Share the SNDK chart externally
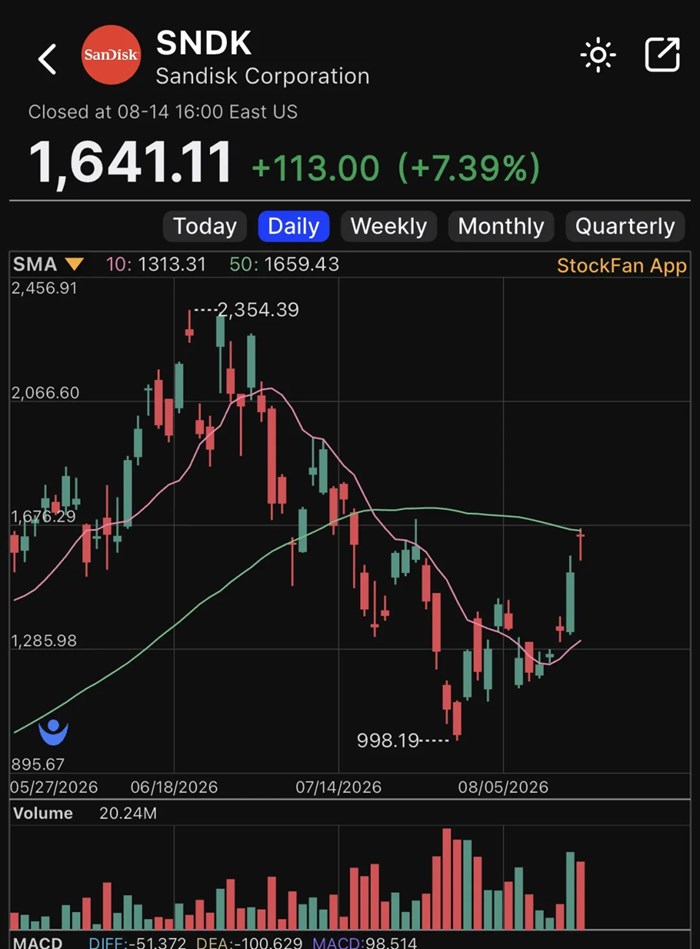Screen dimensions: 700x949 (662, 54)
